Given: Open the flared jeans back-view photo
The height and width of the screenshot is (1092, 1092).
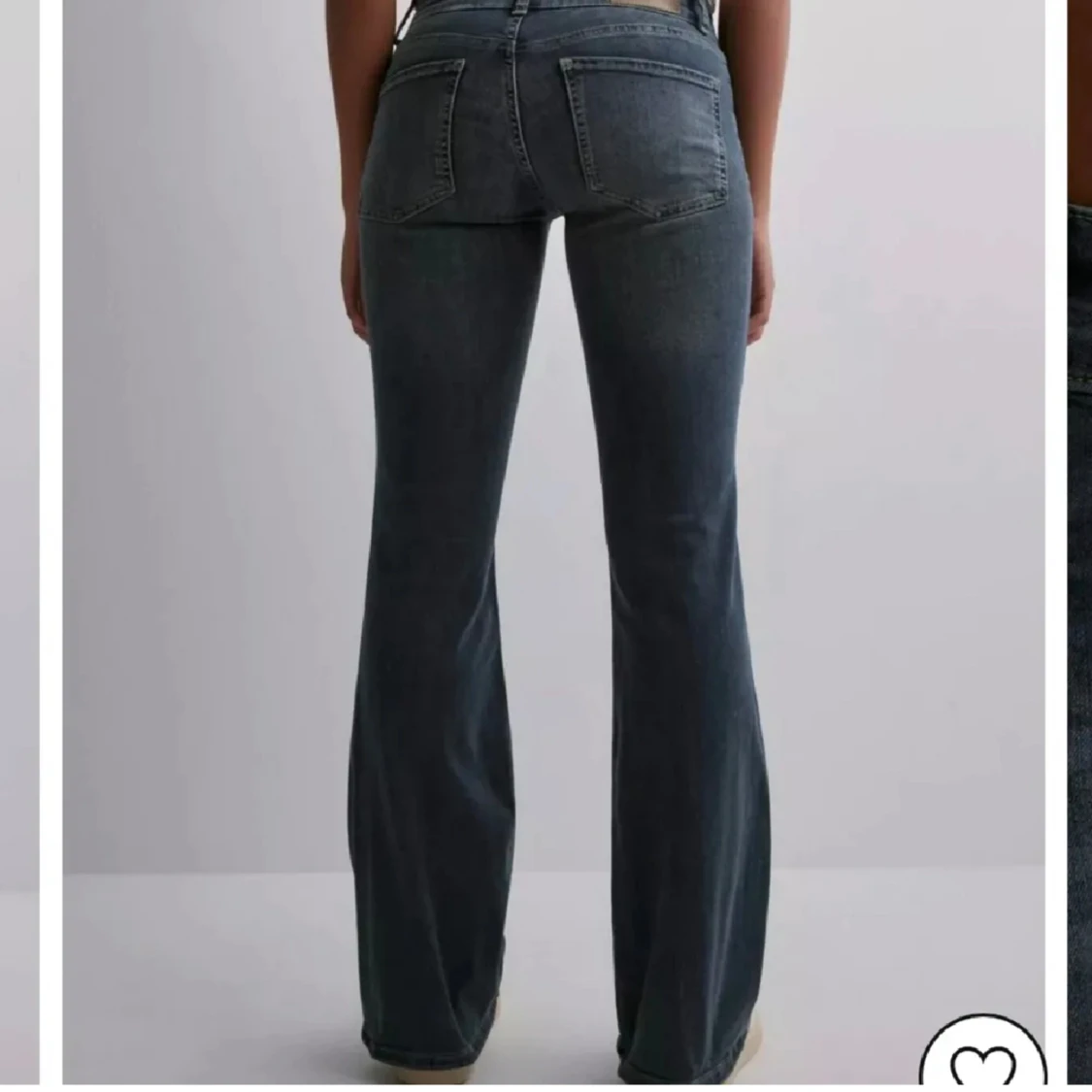Looking at the screenshot, I should pos(553,543).
